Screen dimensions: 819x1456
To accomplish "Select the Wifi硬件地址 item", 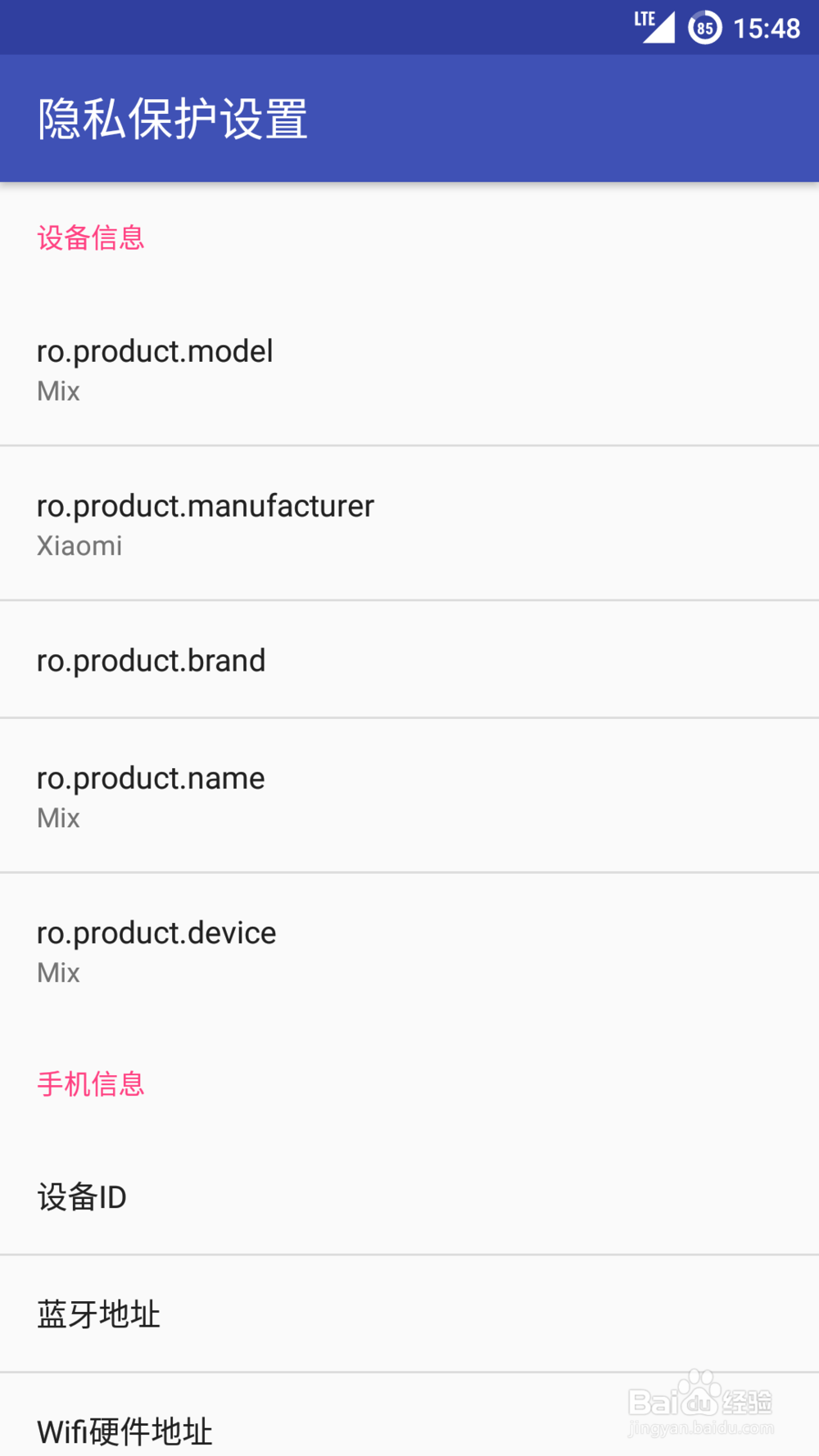I will (x=124, y=1431).
